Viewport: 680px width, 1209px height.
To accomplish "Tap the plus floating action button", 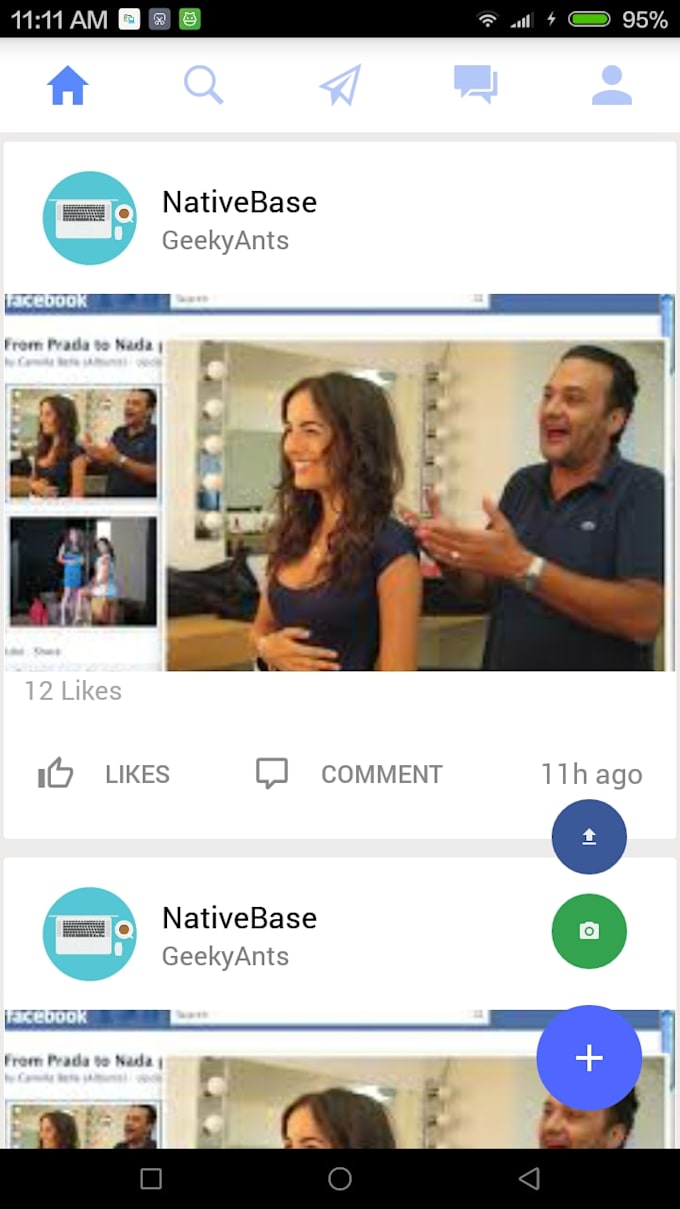I will [x=589, y=1058].
